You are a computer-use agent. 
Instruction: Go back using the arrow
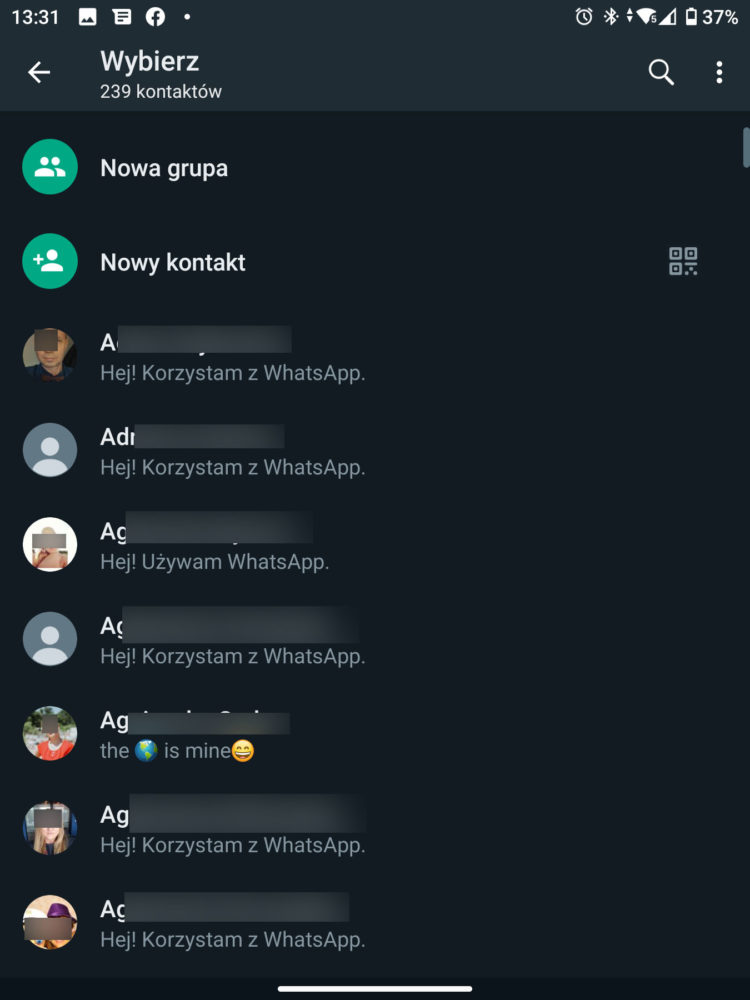pos(39,73)
